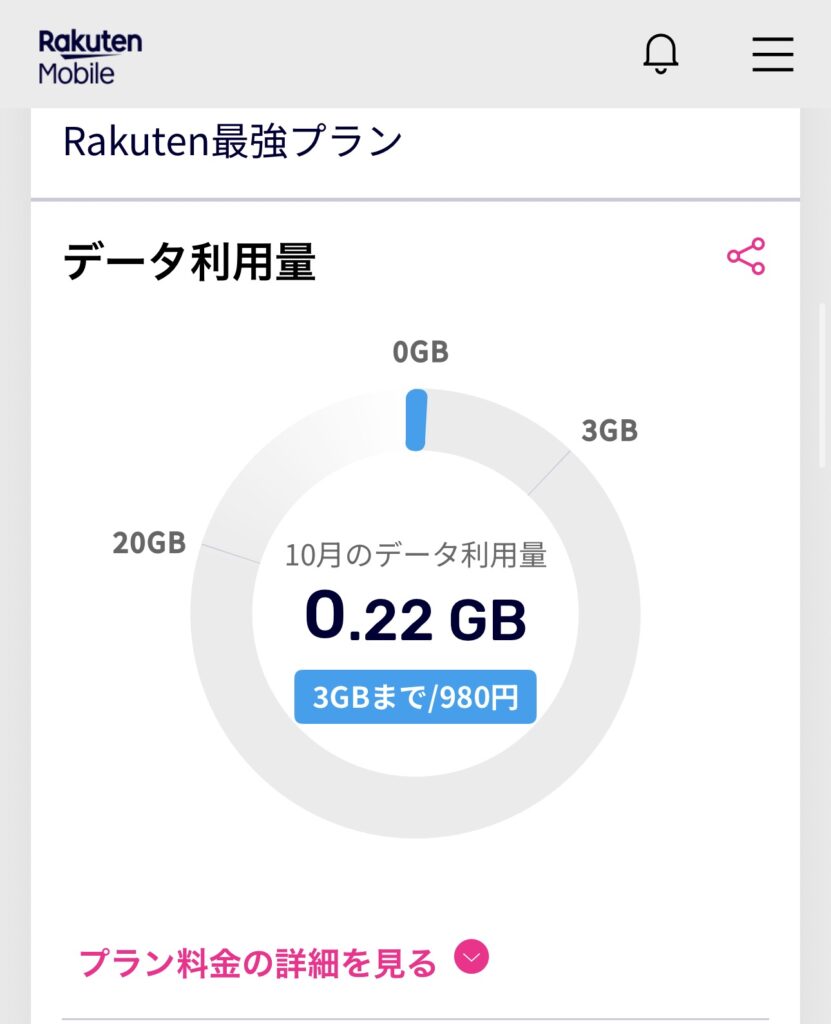The width and height of the screenshot is (831, 1024).
Task: Share the data usage
Action: (746, 257)
